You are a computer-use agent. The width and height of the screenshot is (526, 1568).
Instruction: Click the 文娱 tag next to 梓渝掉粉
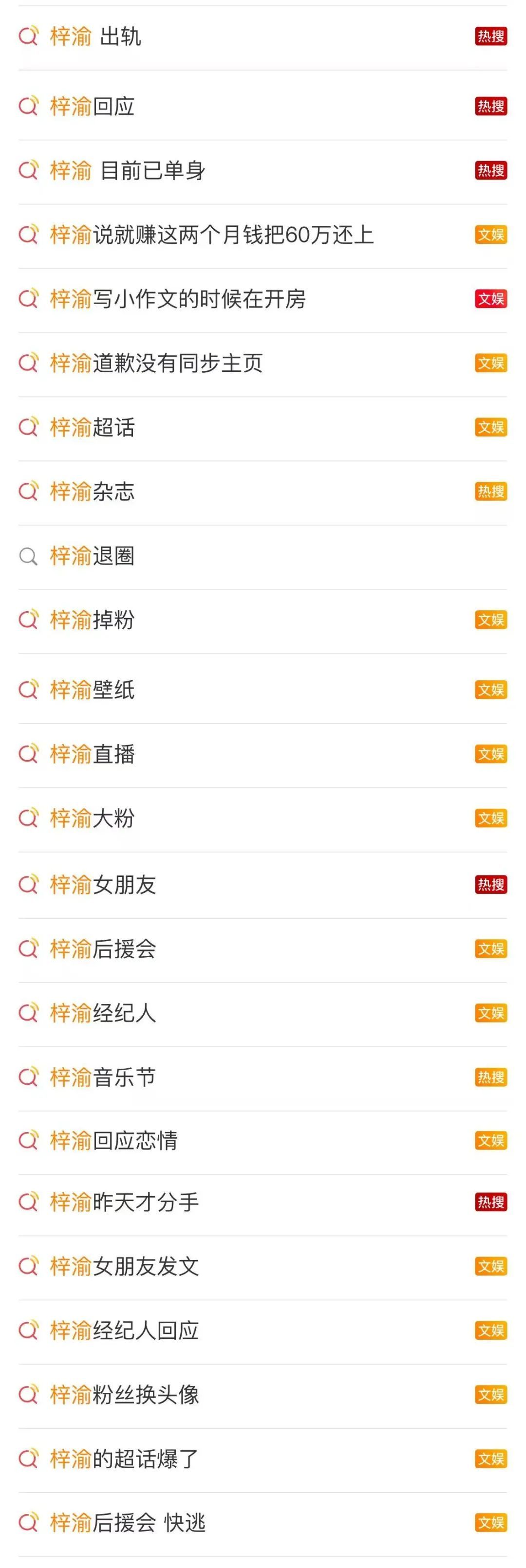tap(490, 620)
